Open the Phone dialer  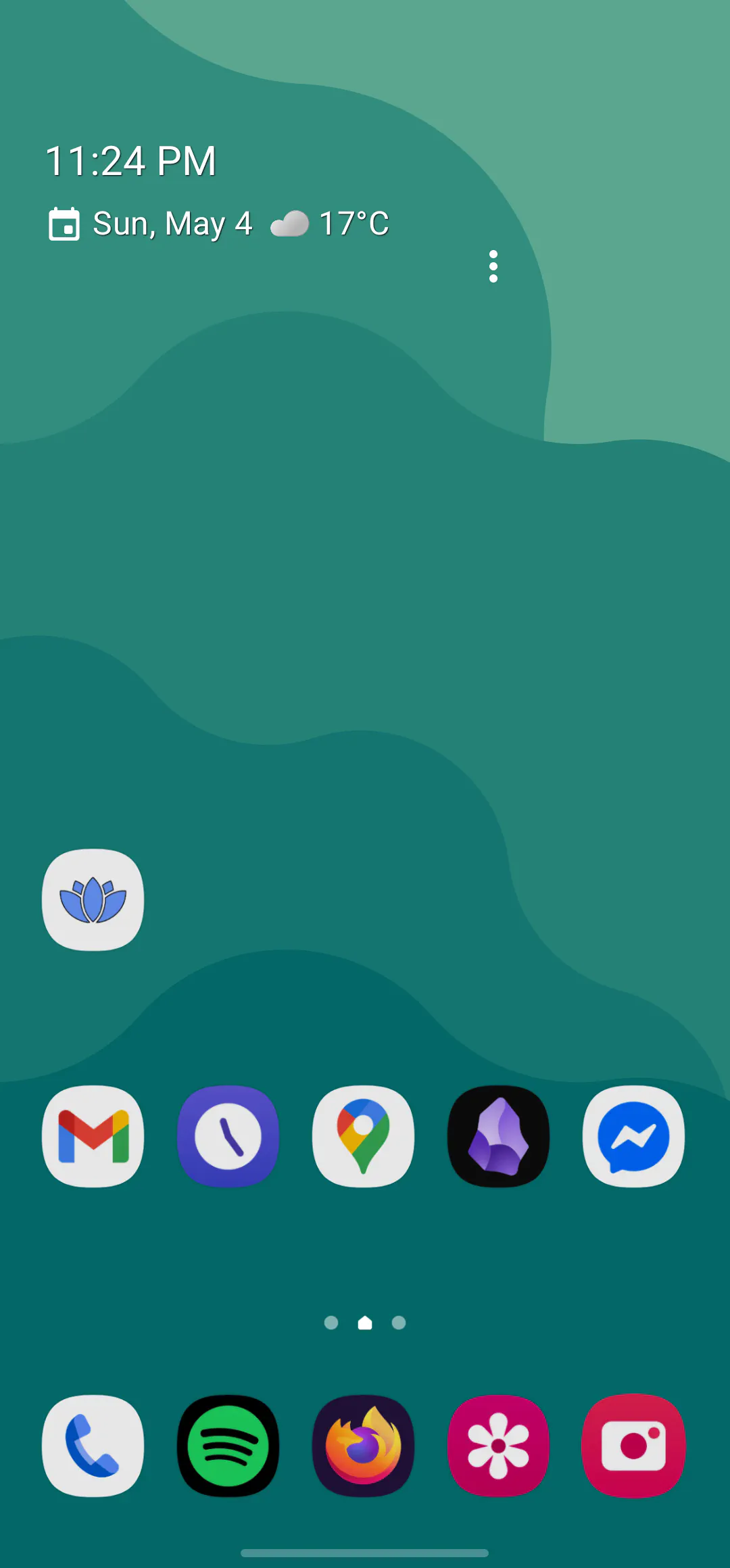pyautogui.click(x=93, y=1446)
